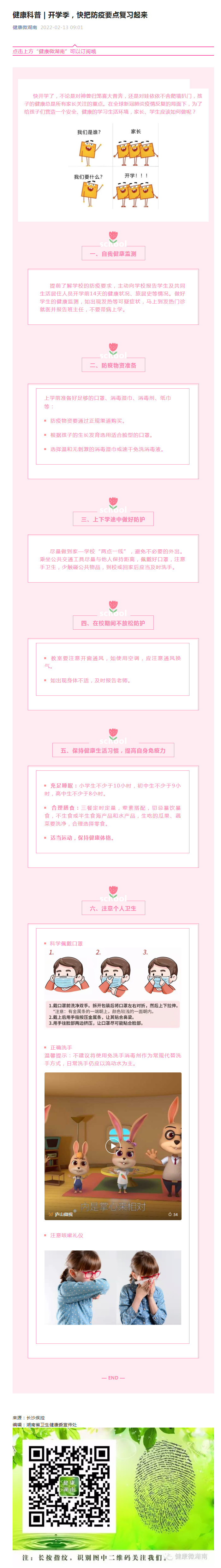Like the 庐山瀑视 video
221x1568 pixels.
[x=173, y=1214]
